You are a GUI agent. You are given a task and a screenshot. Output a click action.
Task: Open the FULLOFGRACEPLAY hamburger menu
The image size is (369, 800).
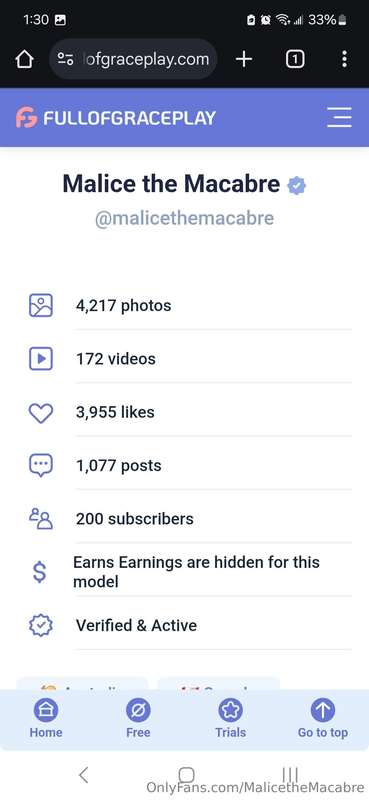coord(339,117)
